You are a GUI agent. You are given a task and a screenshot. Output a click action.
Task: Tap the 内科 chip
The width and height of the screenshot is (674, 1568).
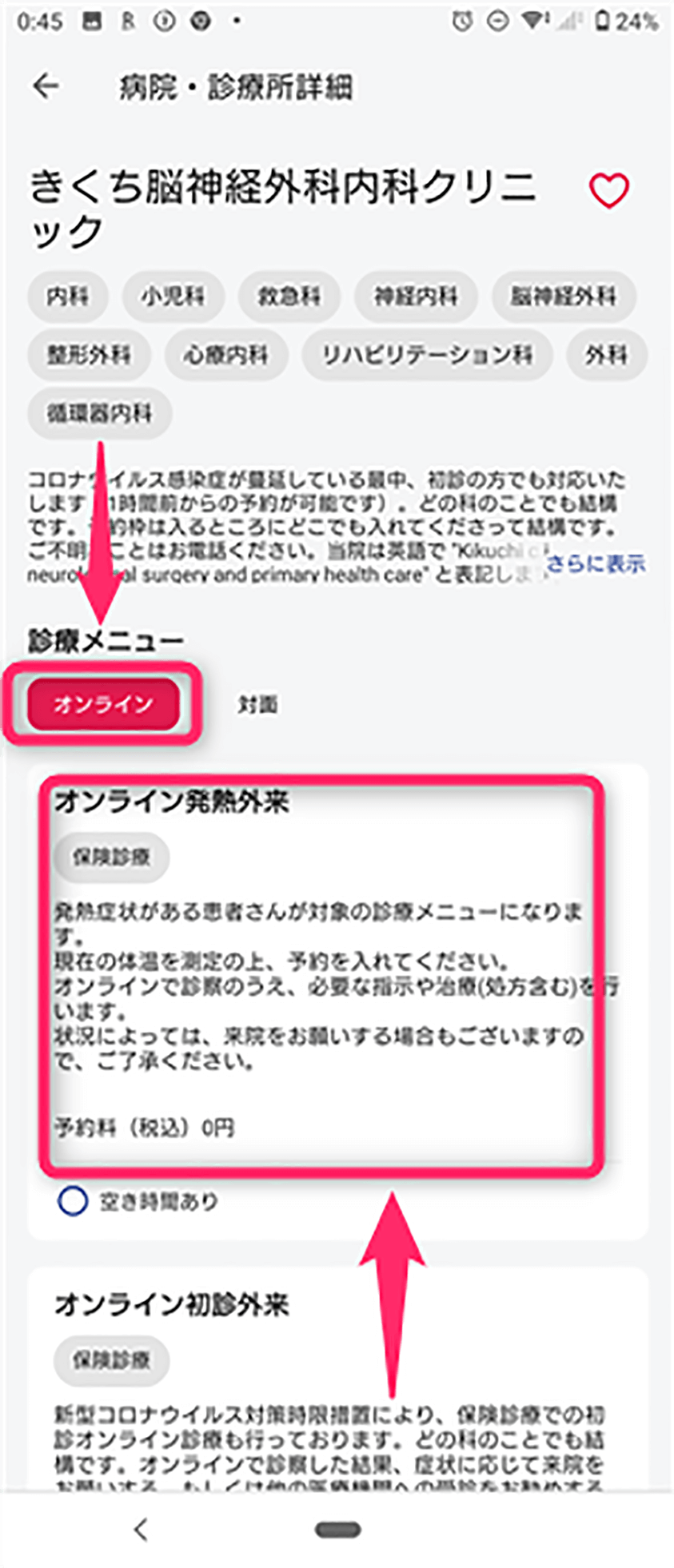[67, 296]
